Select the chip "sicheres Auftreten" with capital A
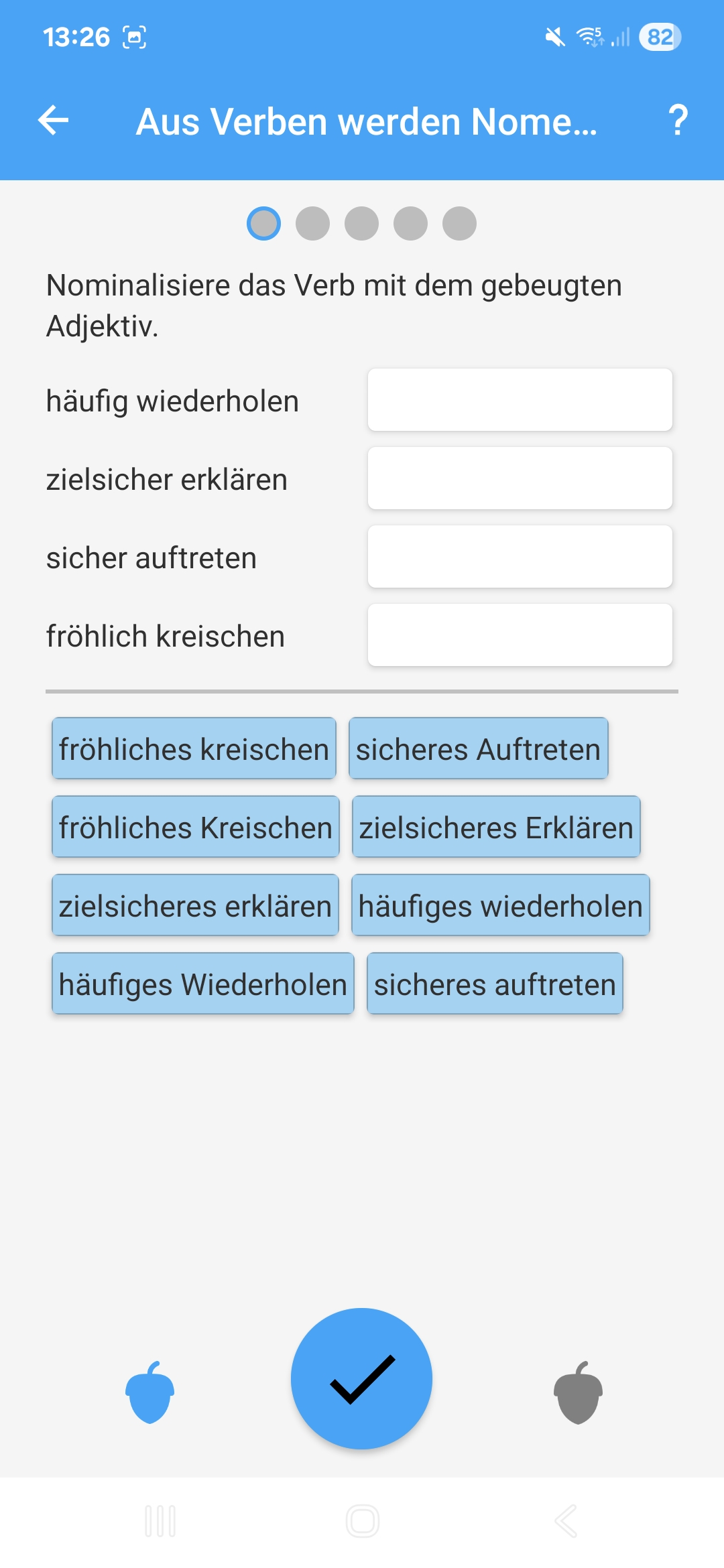 pyautogui.click(x=479, y=748)
